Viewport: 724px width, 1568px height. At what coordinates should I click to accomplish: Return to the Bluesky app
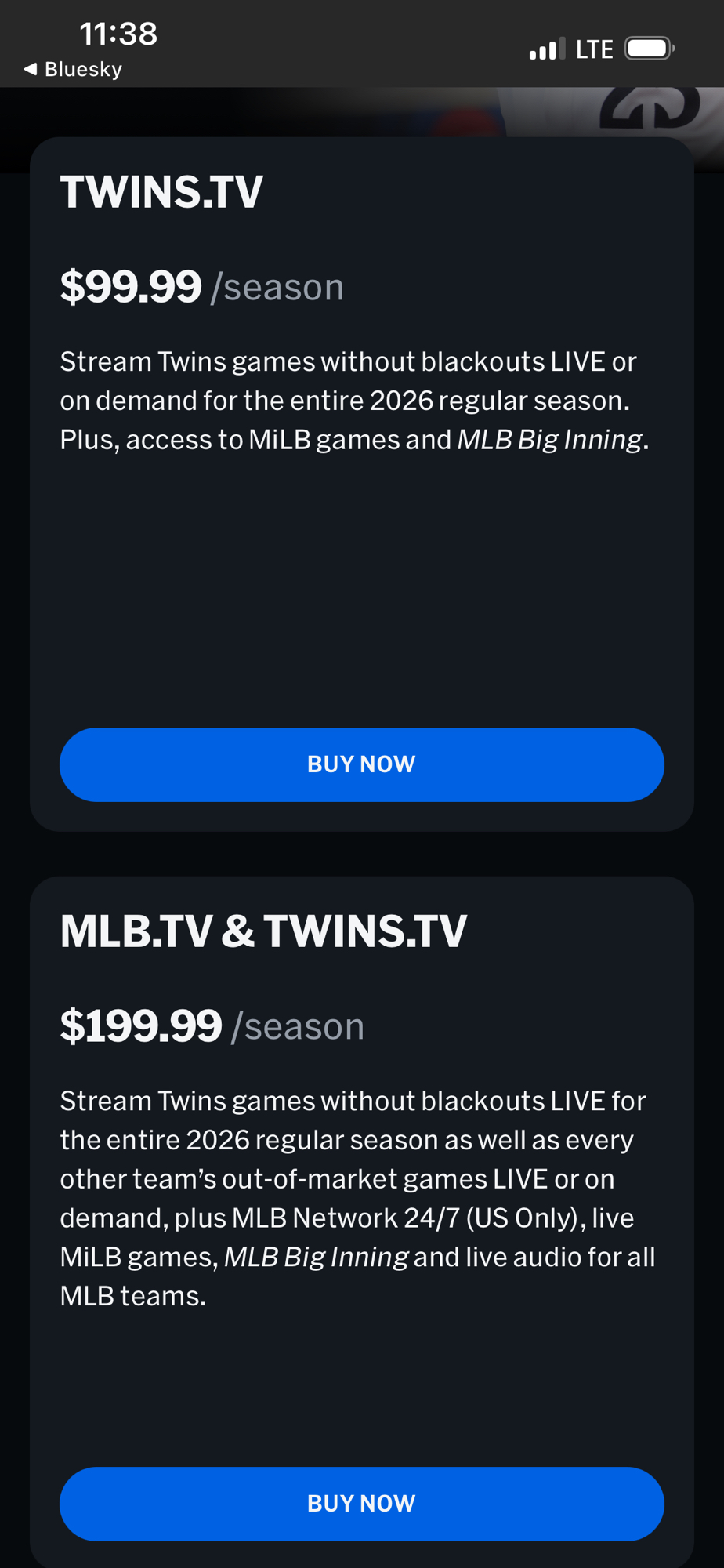(x=73, y=69)
